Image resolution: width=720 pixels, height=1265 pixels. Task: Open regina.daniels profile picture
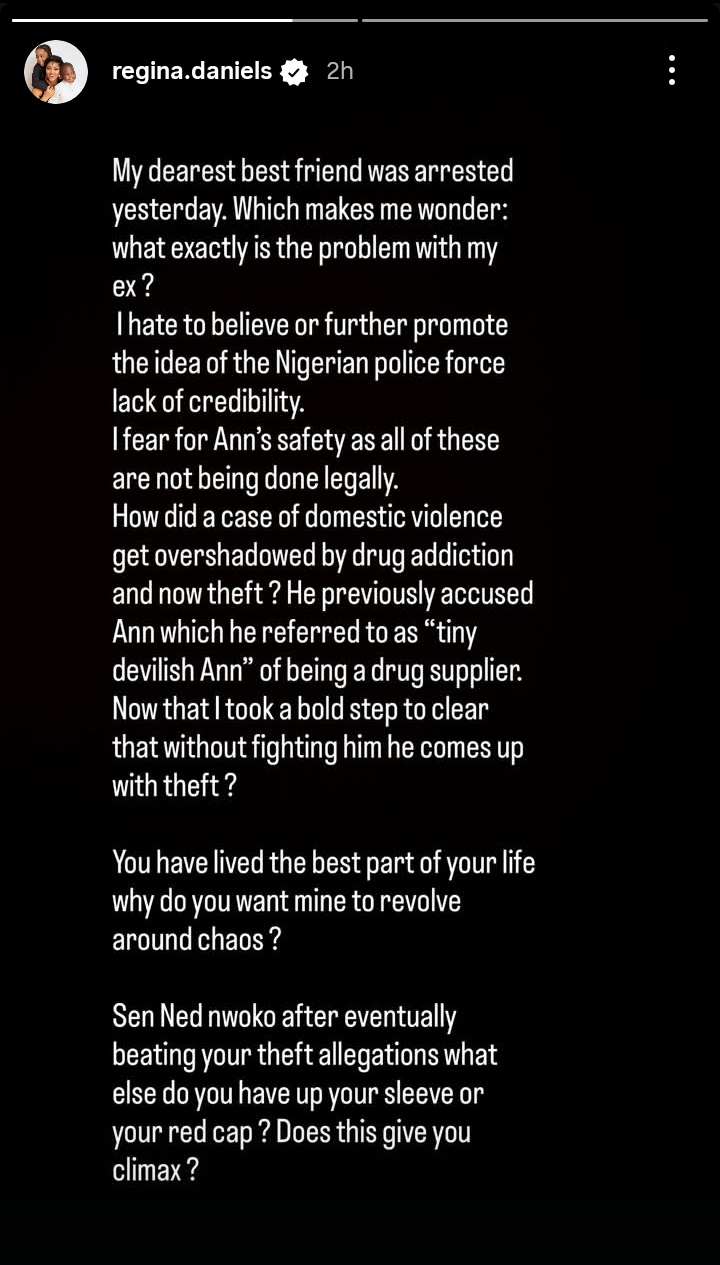(x=55, y=72)
